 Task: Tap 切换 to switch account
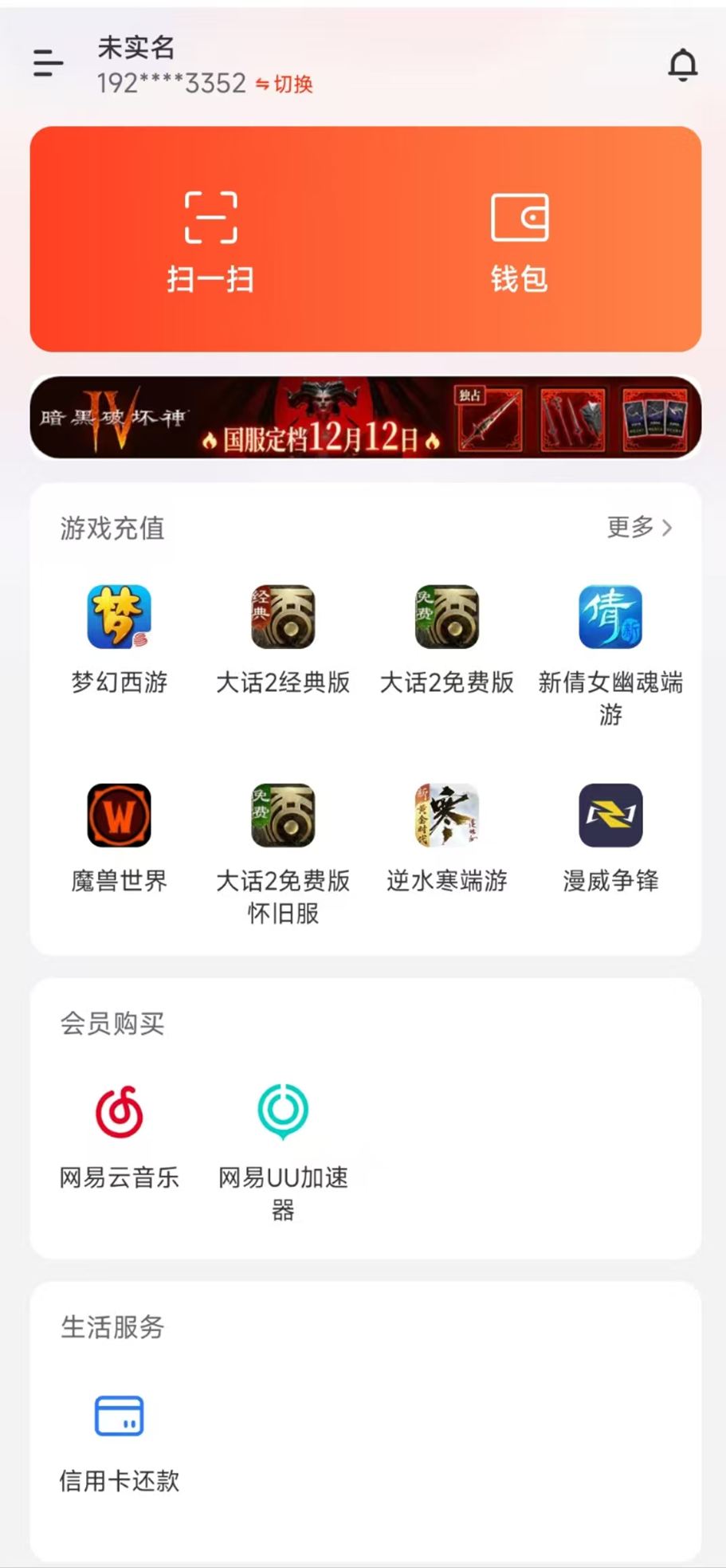point(285,84)
